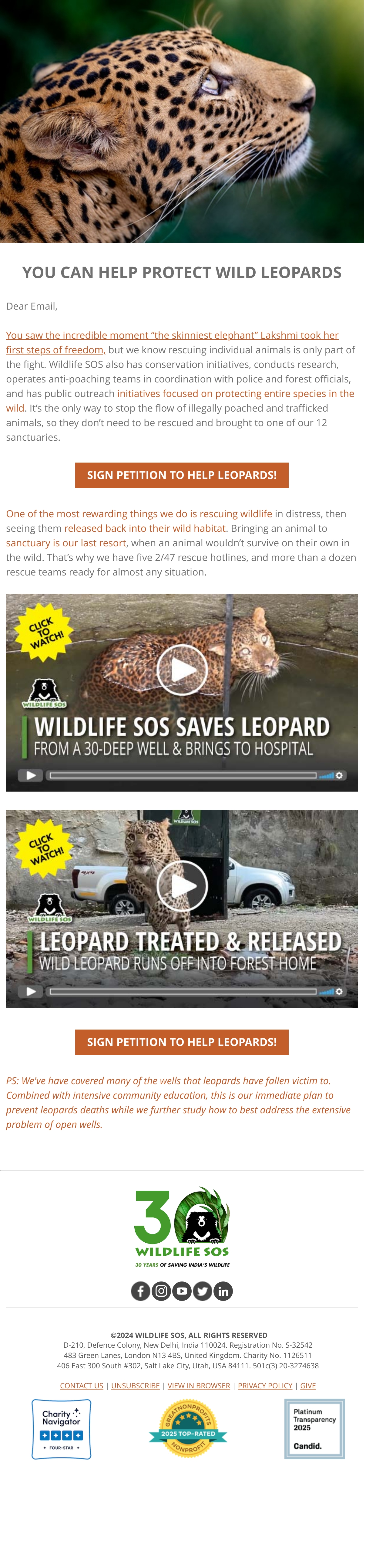Open Wildlife SOS Instagram page
This screenshot has height=1568, width=376.
click(161, 1291)
